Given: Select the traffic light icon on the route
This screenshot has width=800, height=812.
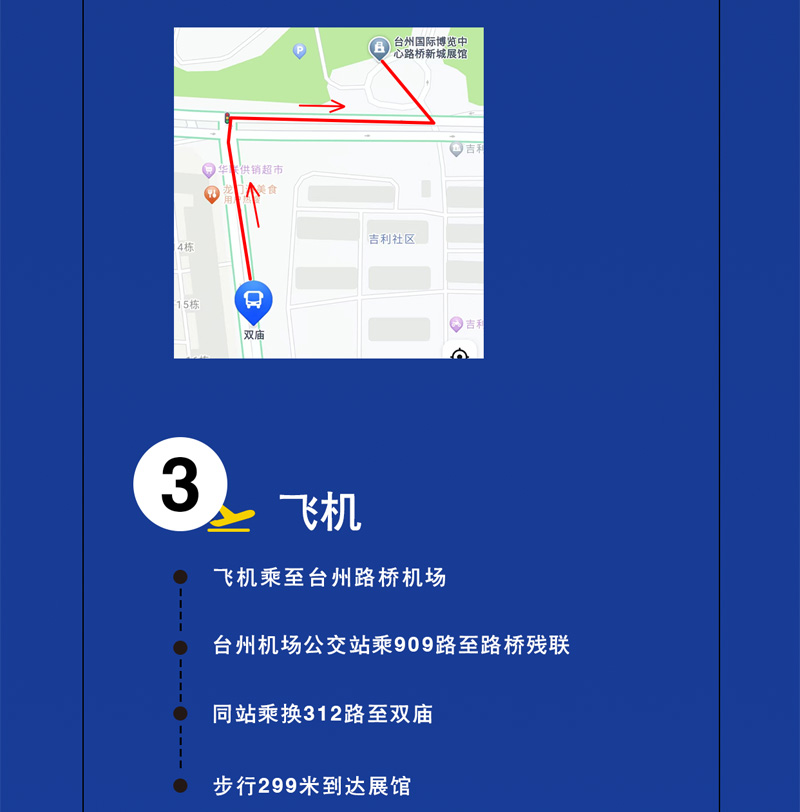Looking at the screenshot, I should (x=227, y=118).
